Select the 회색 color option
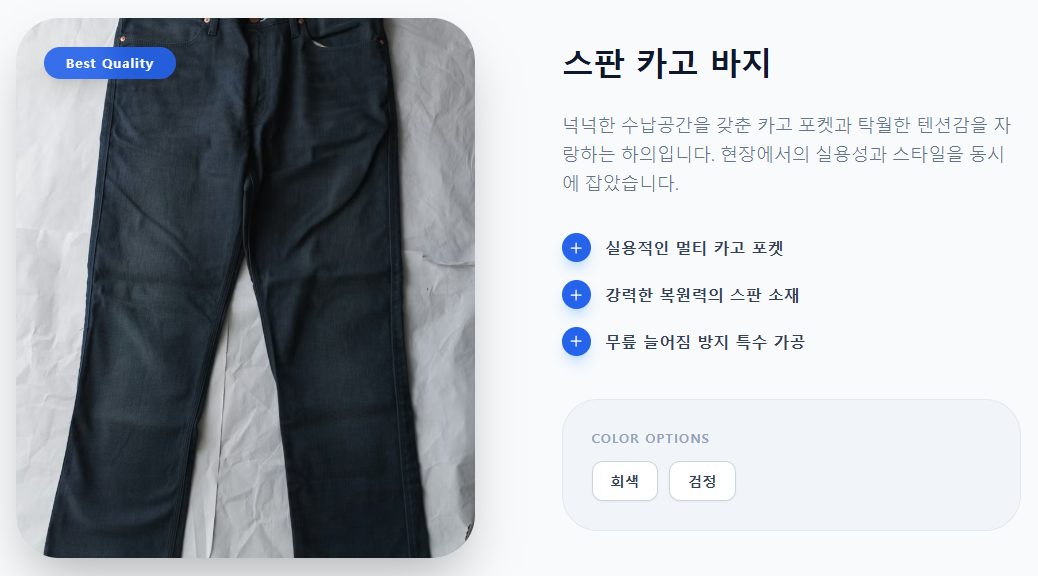 (x=624, y=481)
